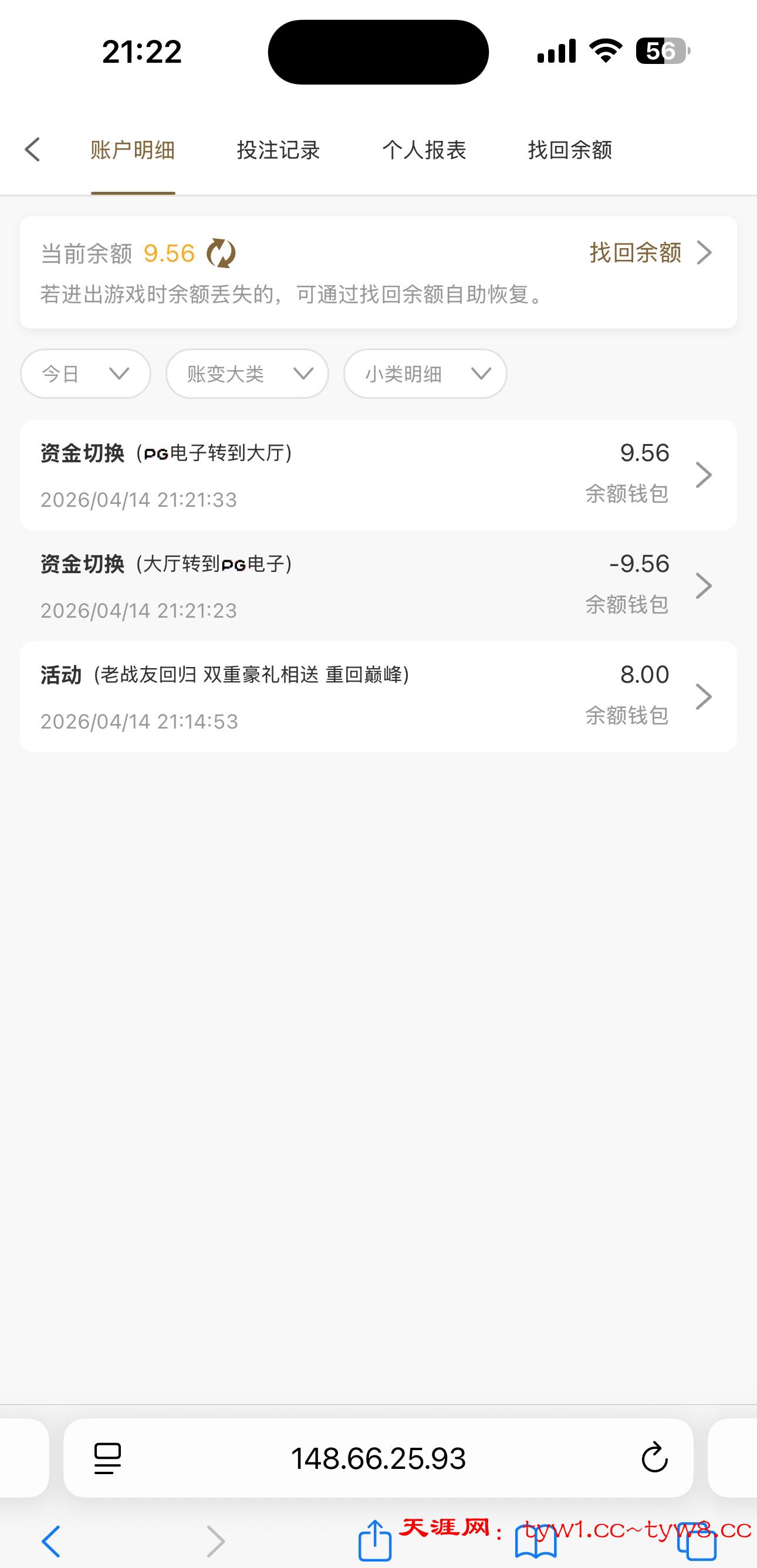Go back using the top-left arrow

(x=33, y=150)
